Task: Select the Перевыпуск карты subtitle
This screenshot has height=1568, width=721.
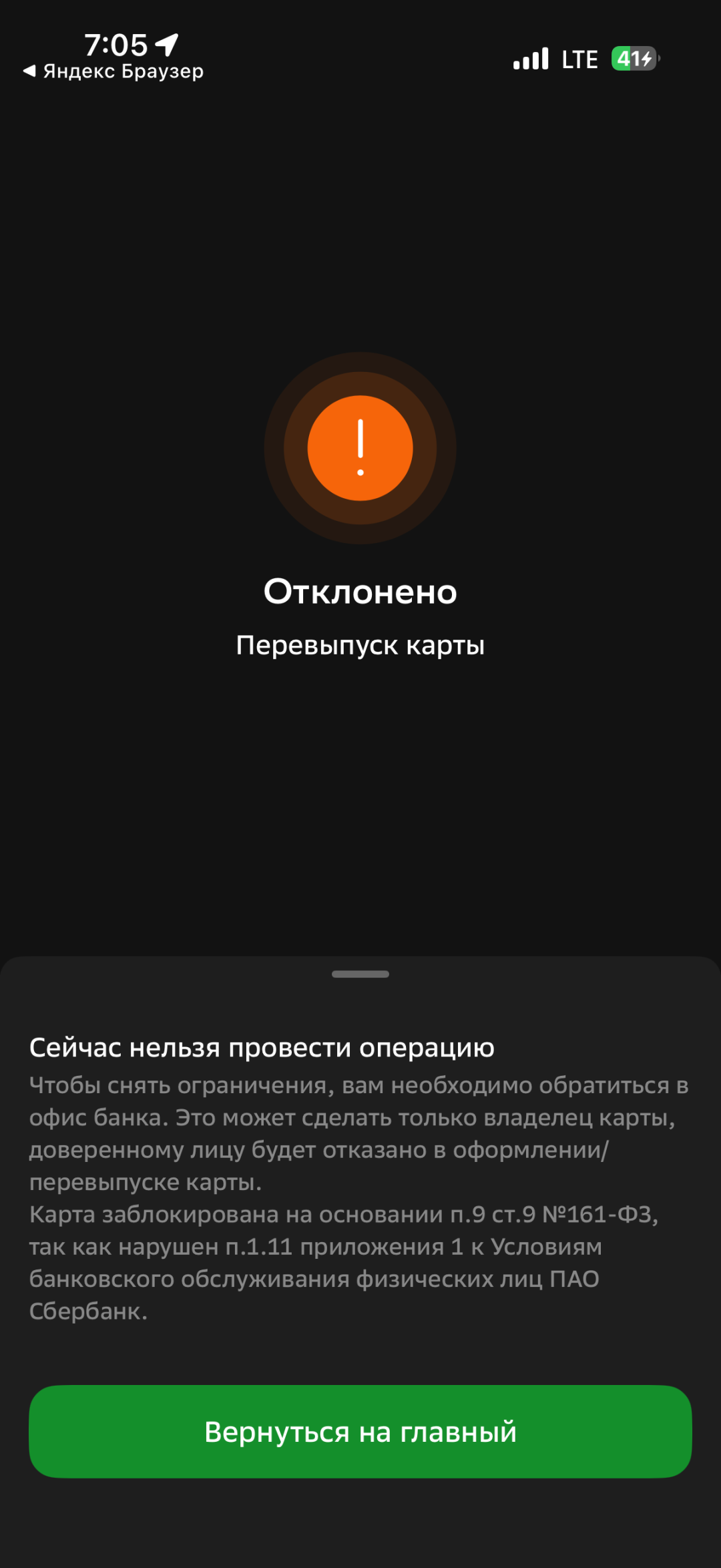Action: (360, 644)
